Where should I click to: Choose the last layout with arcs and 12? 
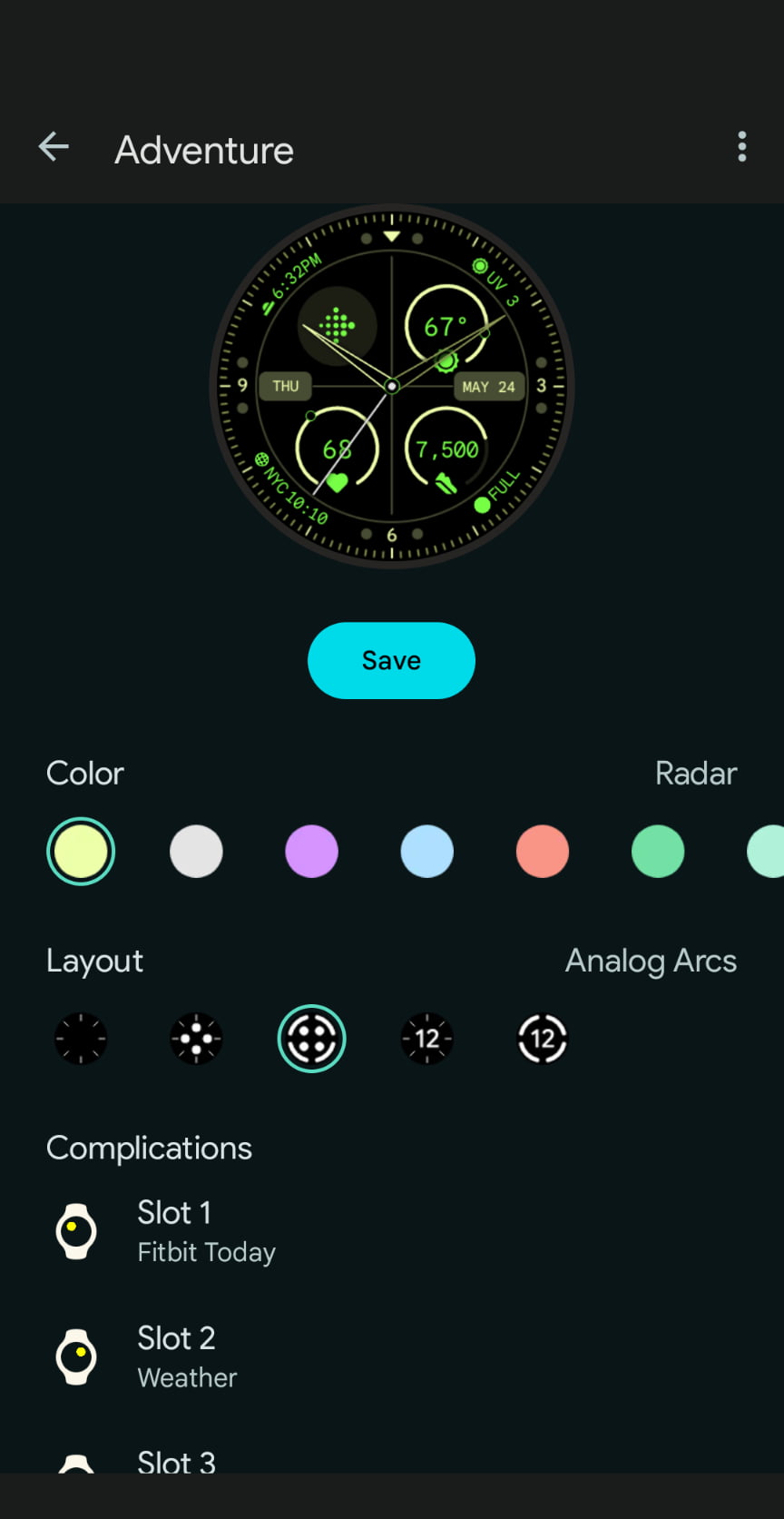pyautogui.click(x=542, y=1039)
